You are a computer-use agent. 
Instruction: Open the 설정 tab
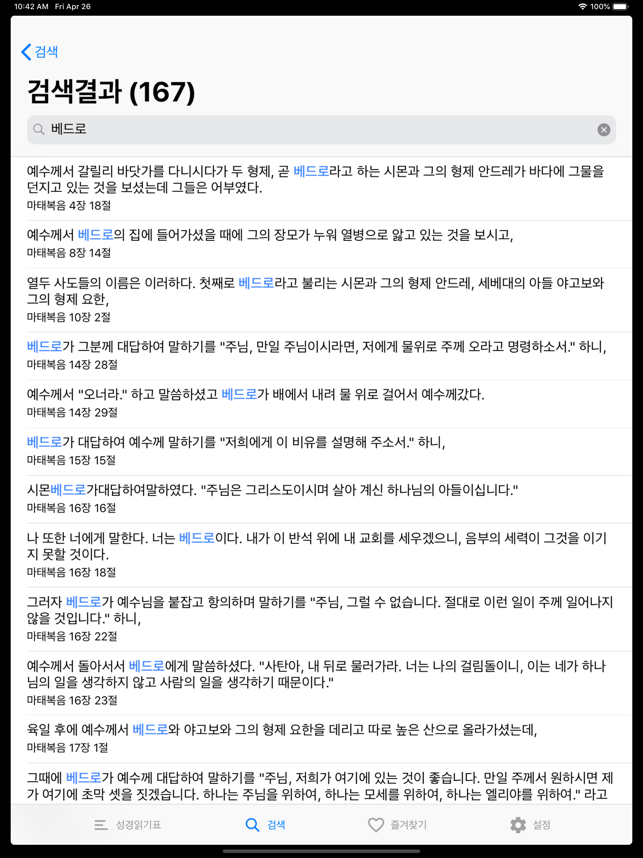[530, 825]
